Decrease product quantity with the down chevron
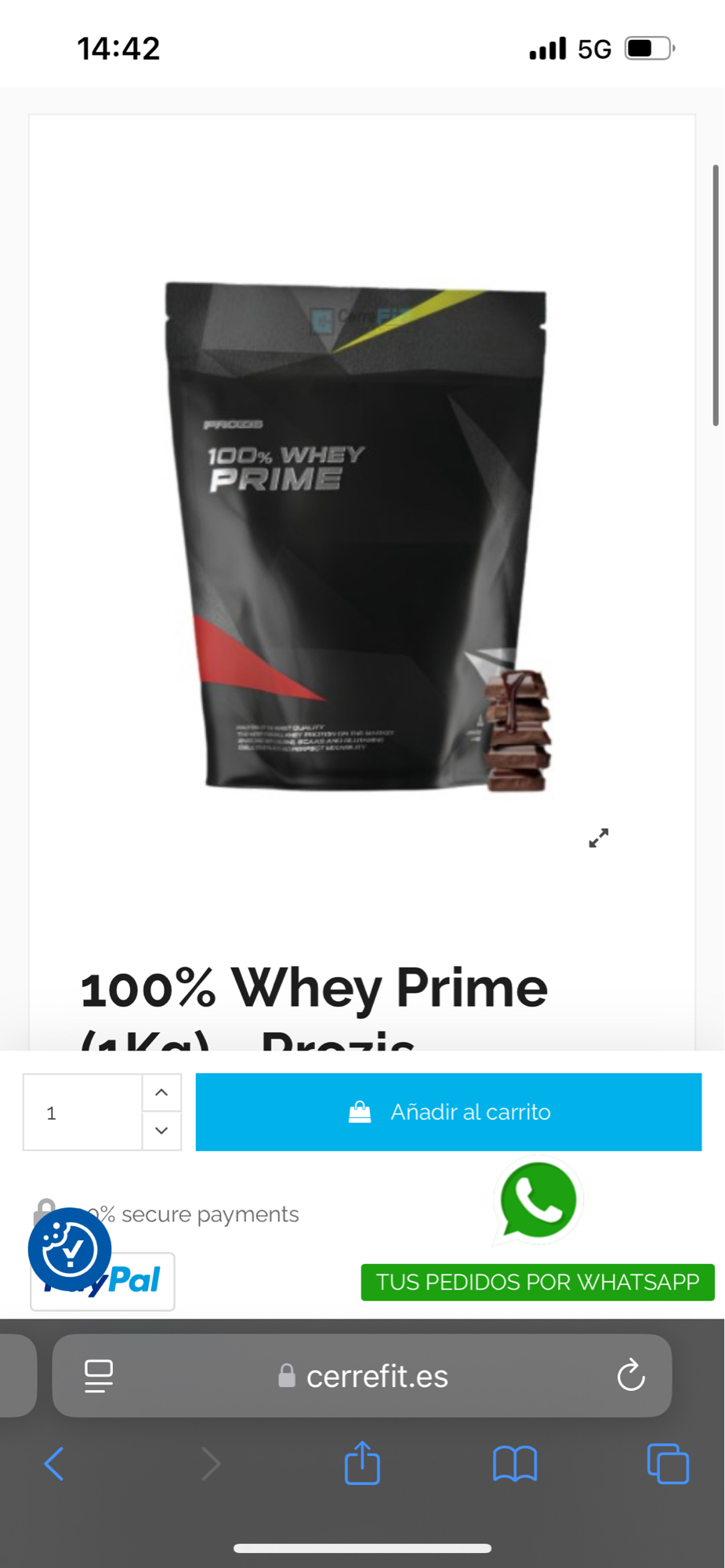 [x=161, y=1131]
